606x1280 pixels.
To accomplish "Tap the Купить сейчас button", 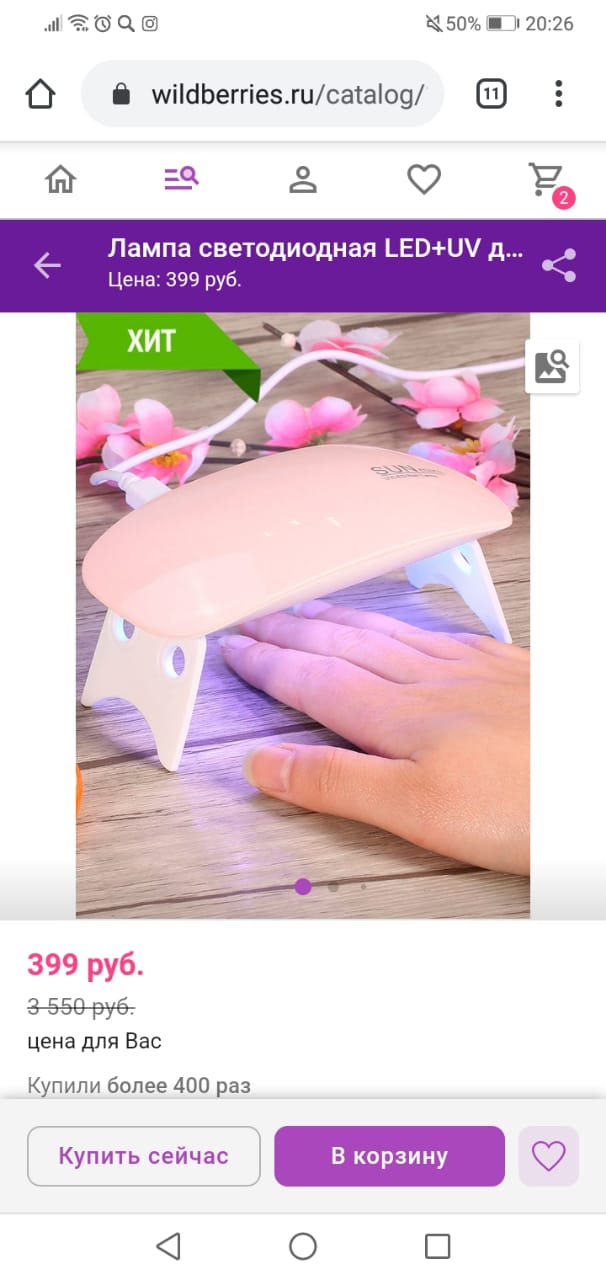I will 143,1156.
